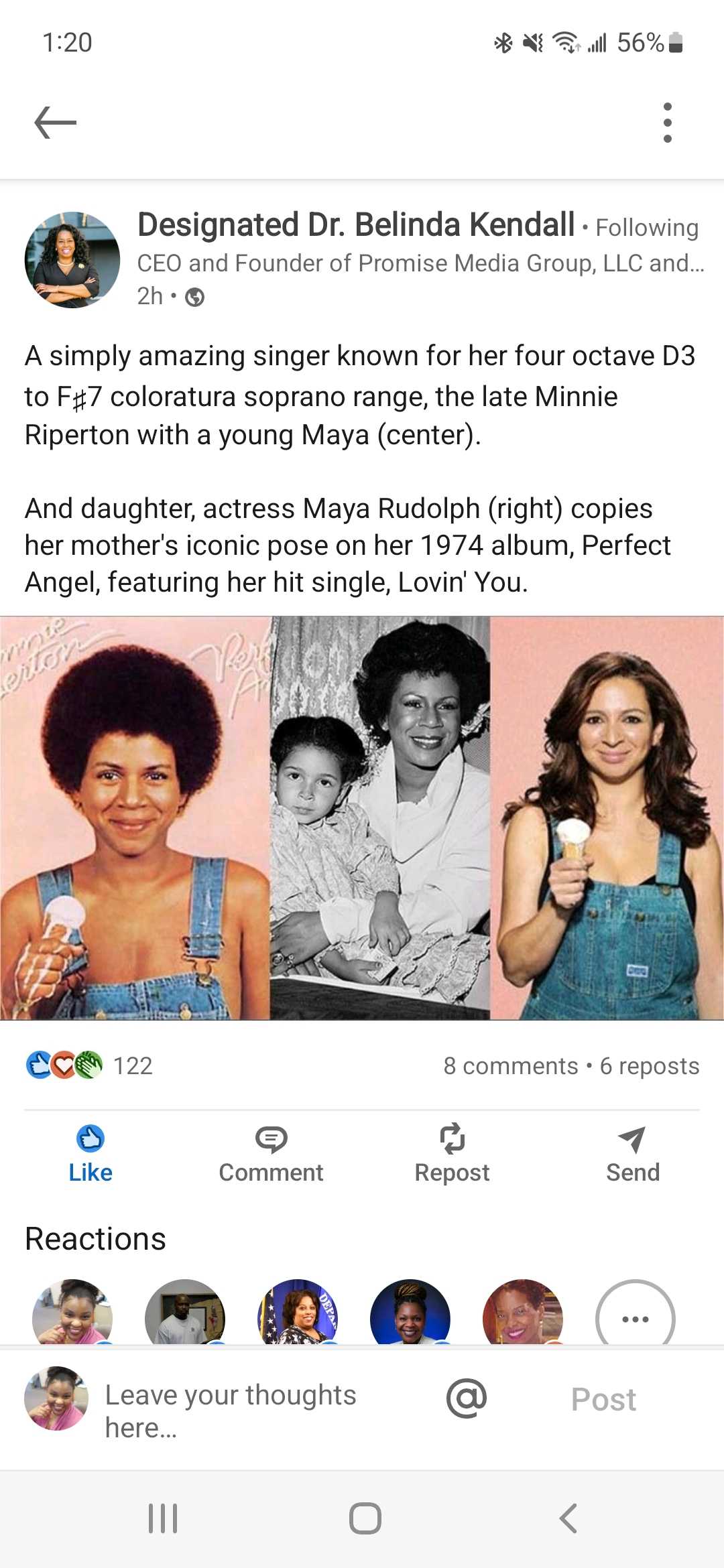Screen dimensions: 724x1568
Task: Repost this post
Action: click(x=452, y=1154)
